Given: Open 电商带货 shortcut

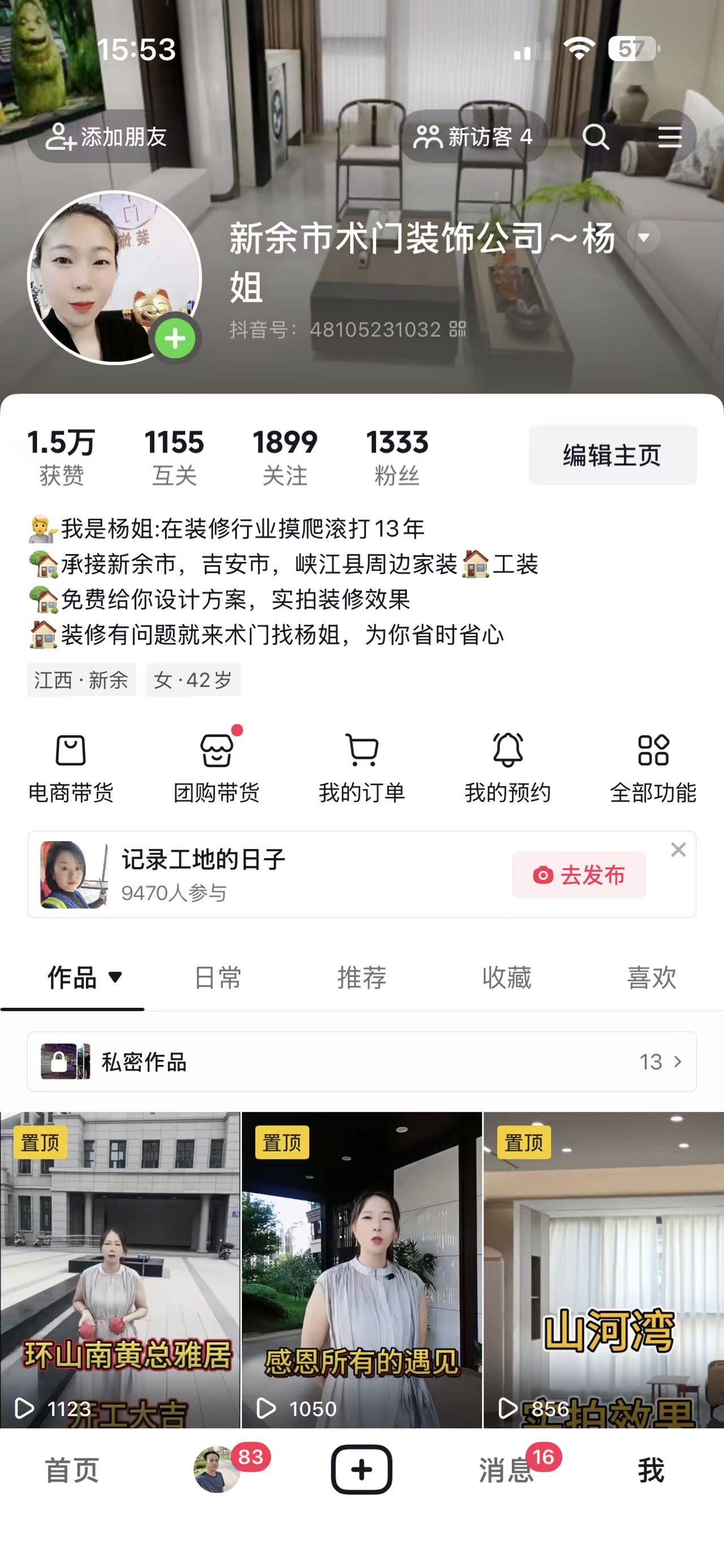Looking at the screenshot, I should (71, 767).
